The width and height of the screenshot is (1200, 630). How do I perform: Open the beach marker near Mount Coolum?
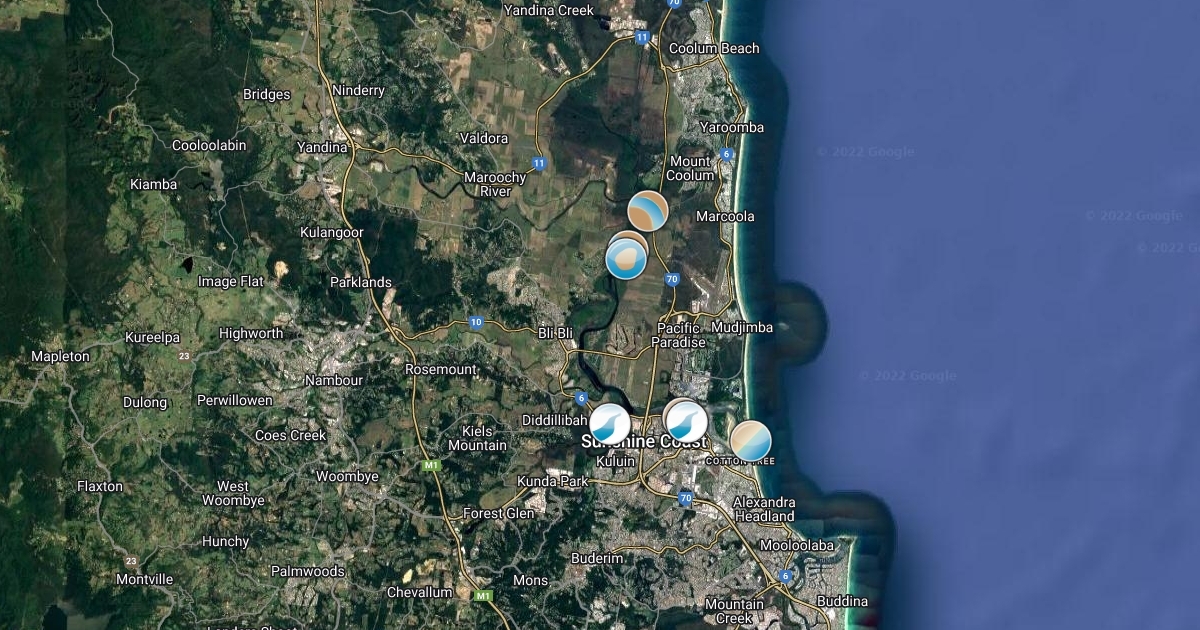[x=648, y=211]
